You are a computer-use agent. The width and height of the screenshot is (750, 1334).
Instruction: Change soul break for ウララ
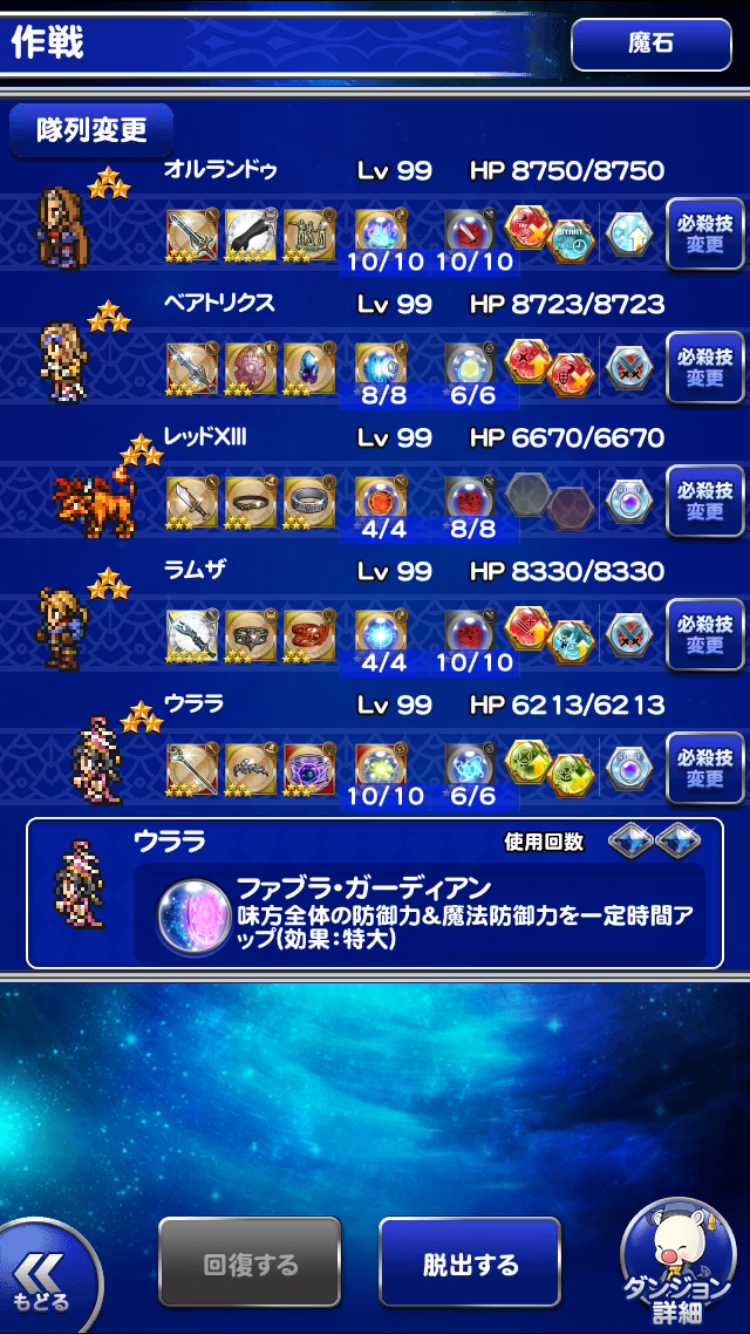point(705,768)
